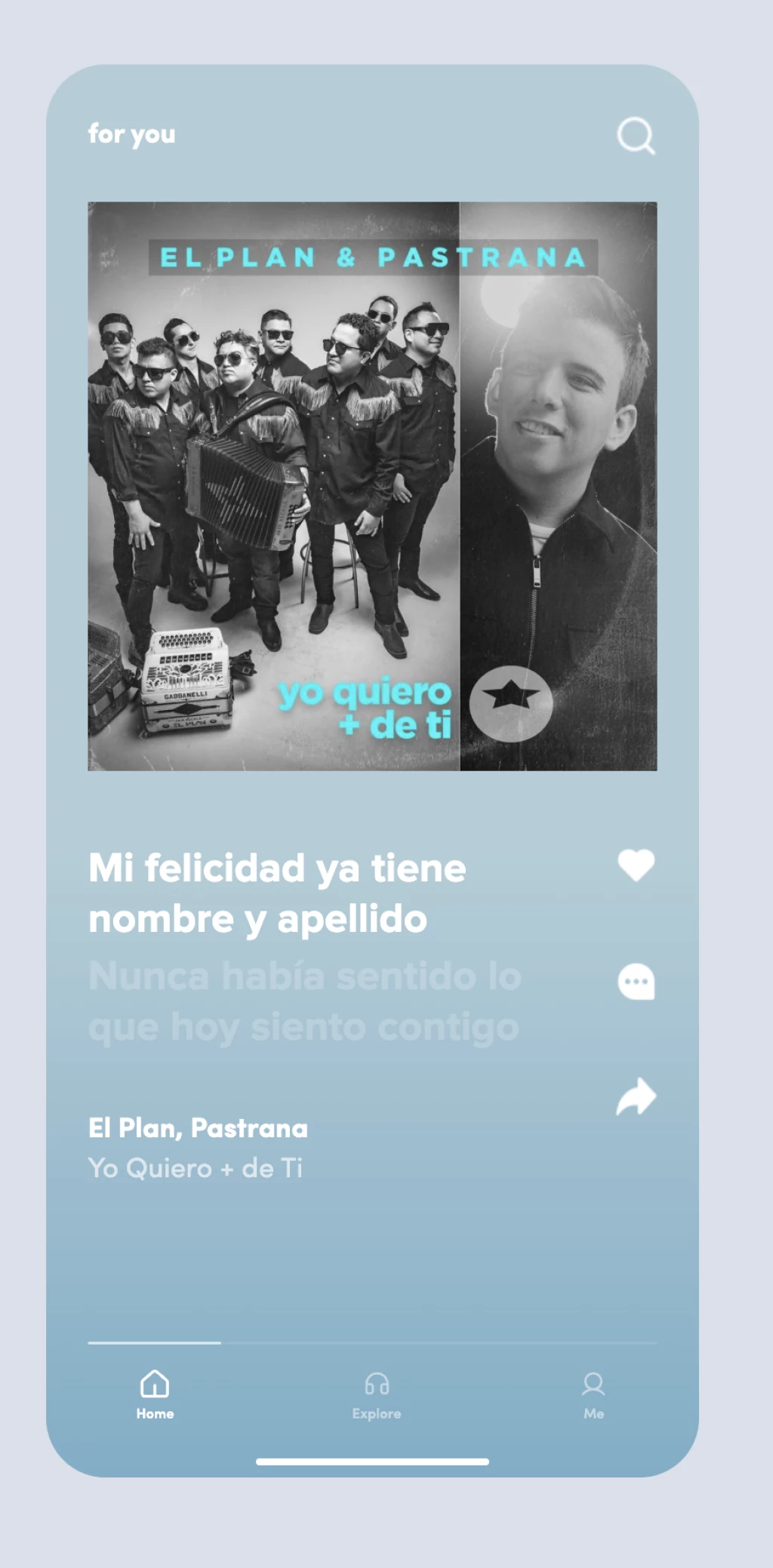This screenshot has width=773, height=1568.
Task: Tap the El Plan & Pastrana album cover
Action: tap(372, 486)
